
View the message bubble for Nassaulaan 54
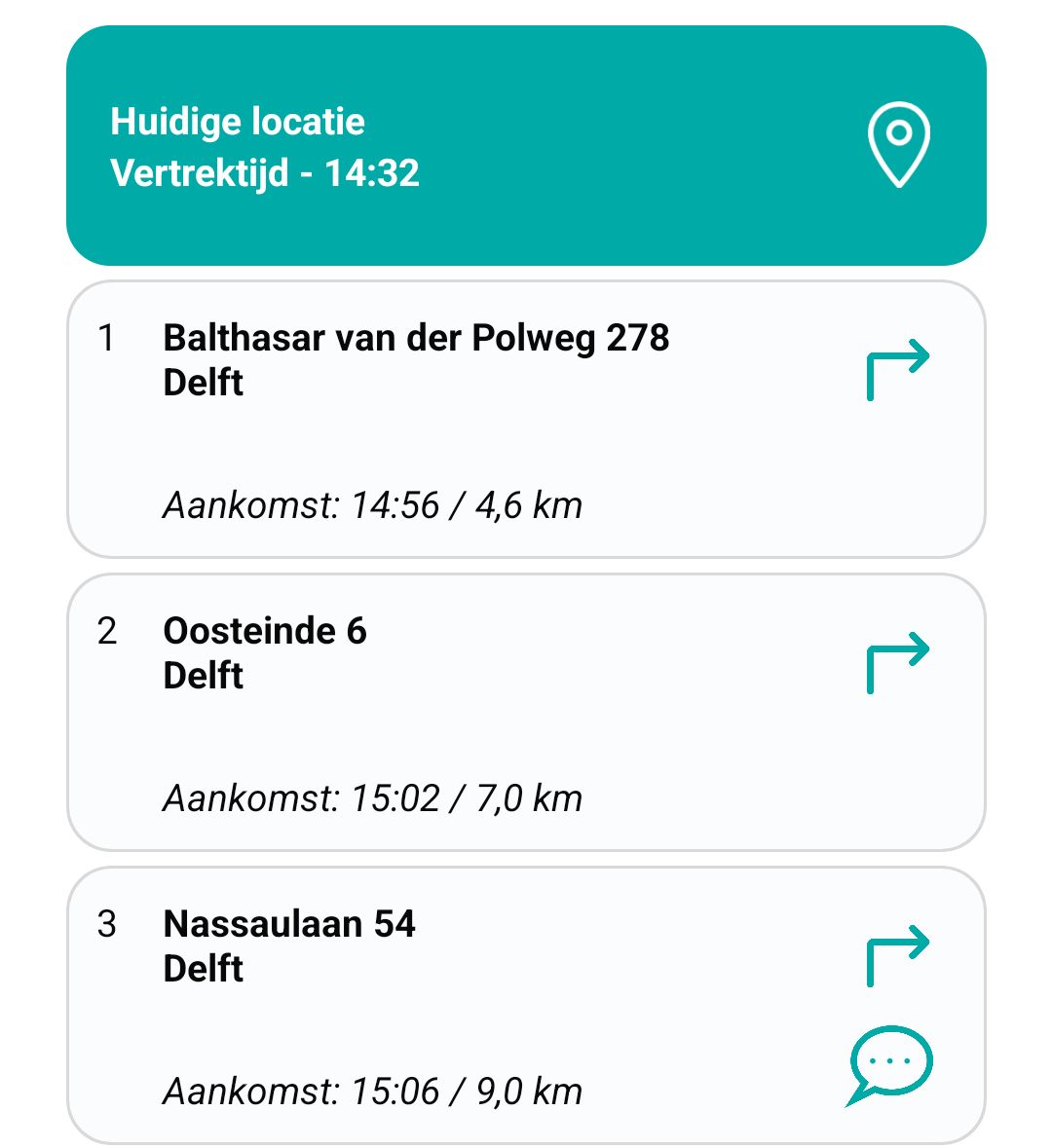[890, 1063]
